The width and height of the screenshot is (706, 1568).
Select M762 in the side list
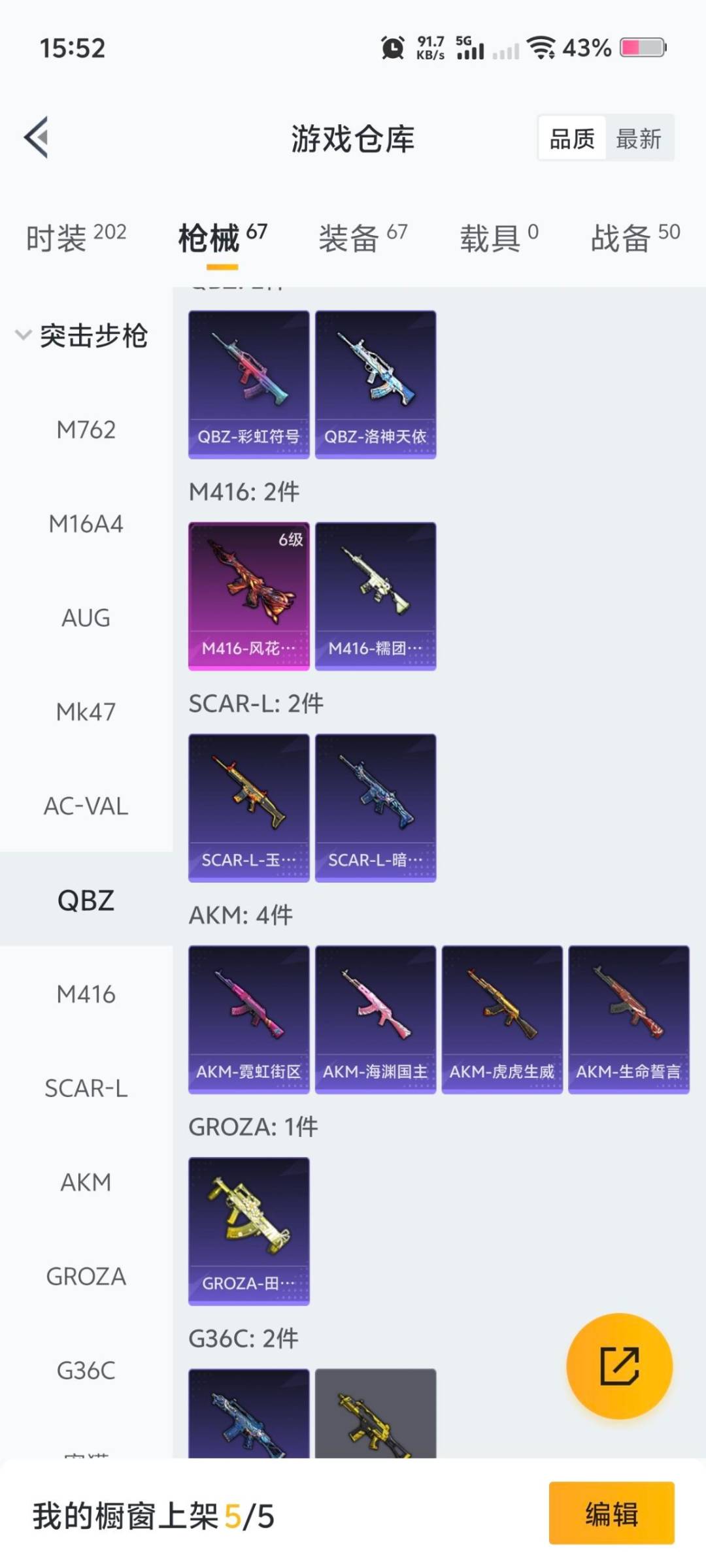(x=86, y=430)
